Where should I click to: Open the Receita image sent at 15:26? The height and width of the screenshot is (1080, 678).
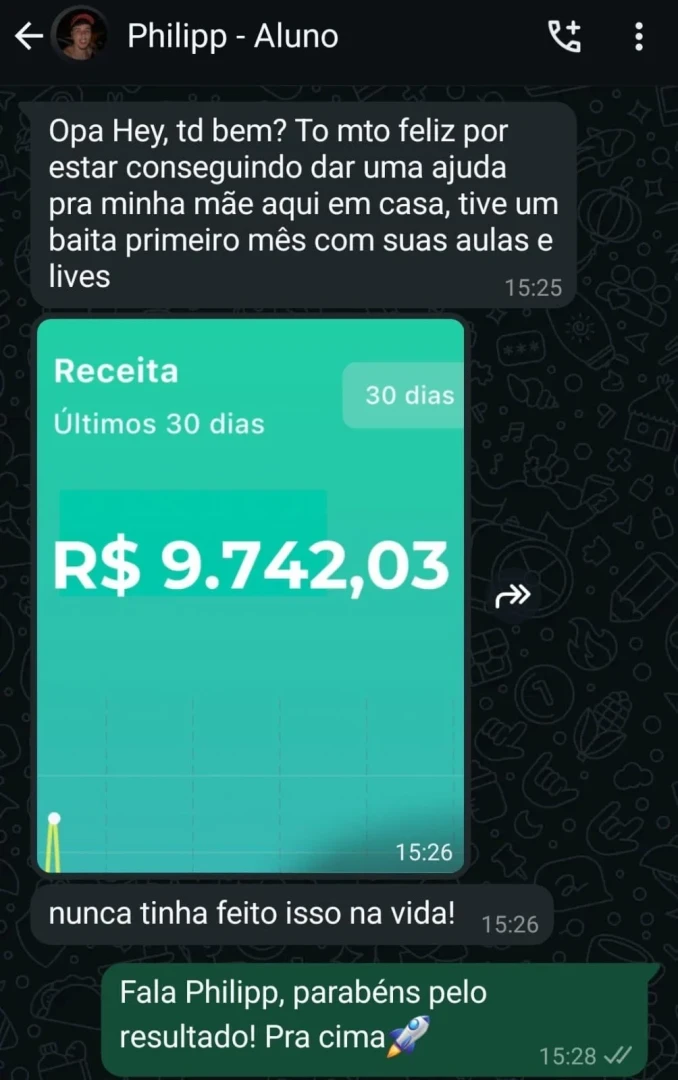pyautogui.click(x=251, y=596)
